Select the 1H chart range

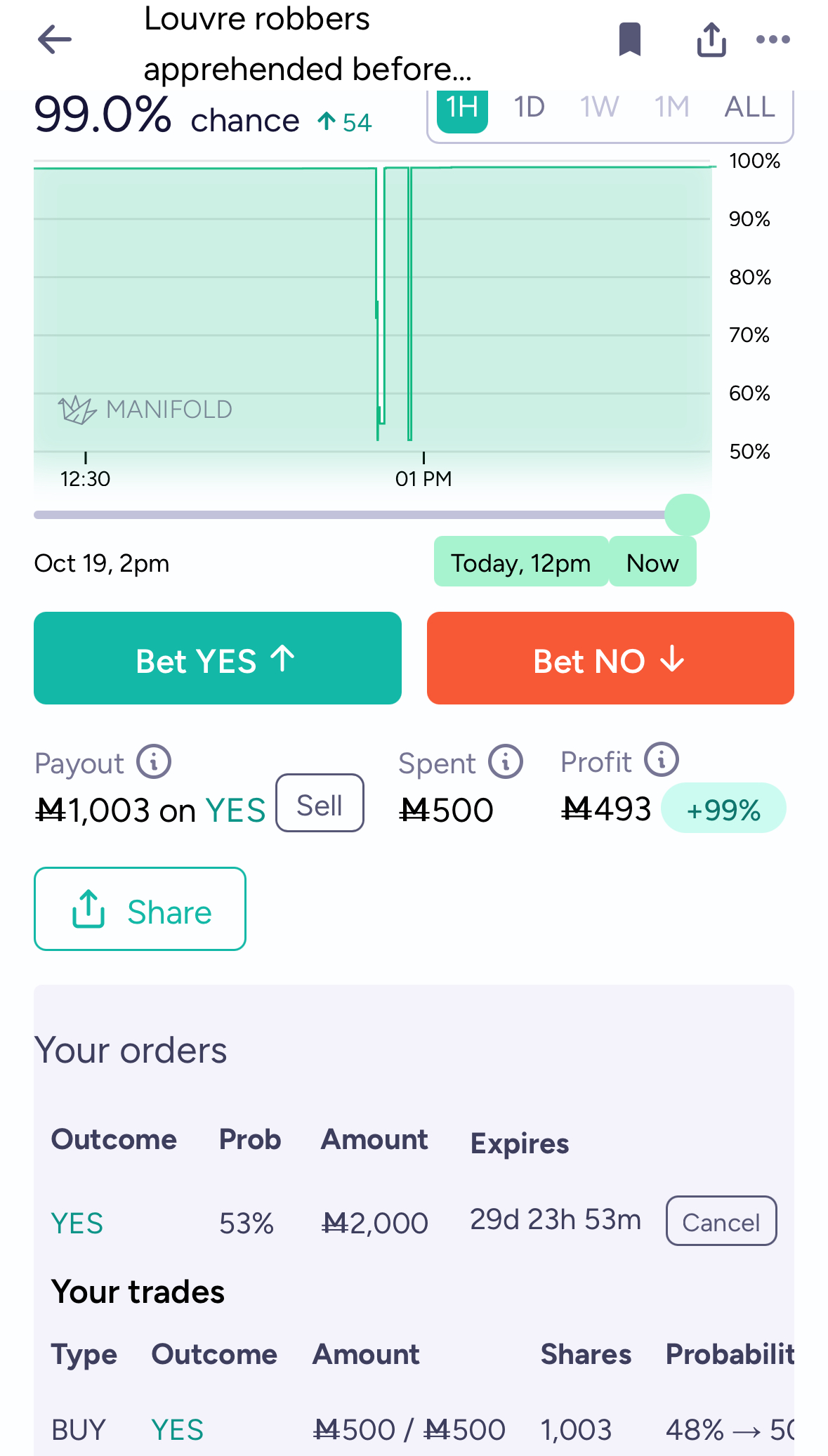[462, 109]
